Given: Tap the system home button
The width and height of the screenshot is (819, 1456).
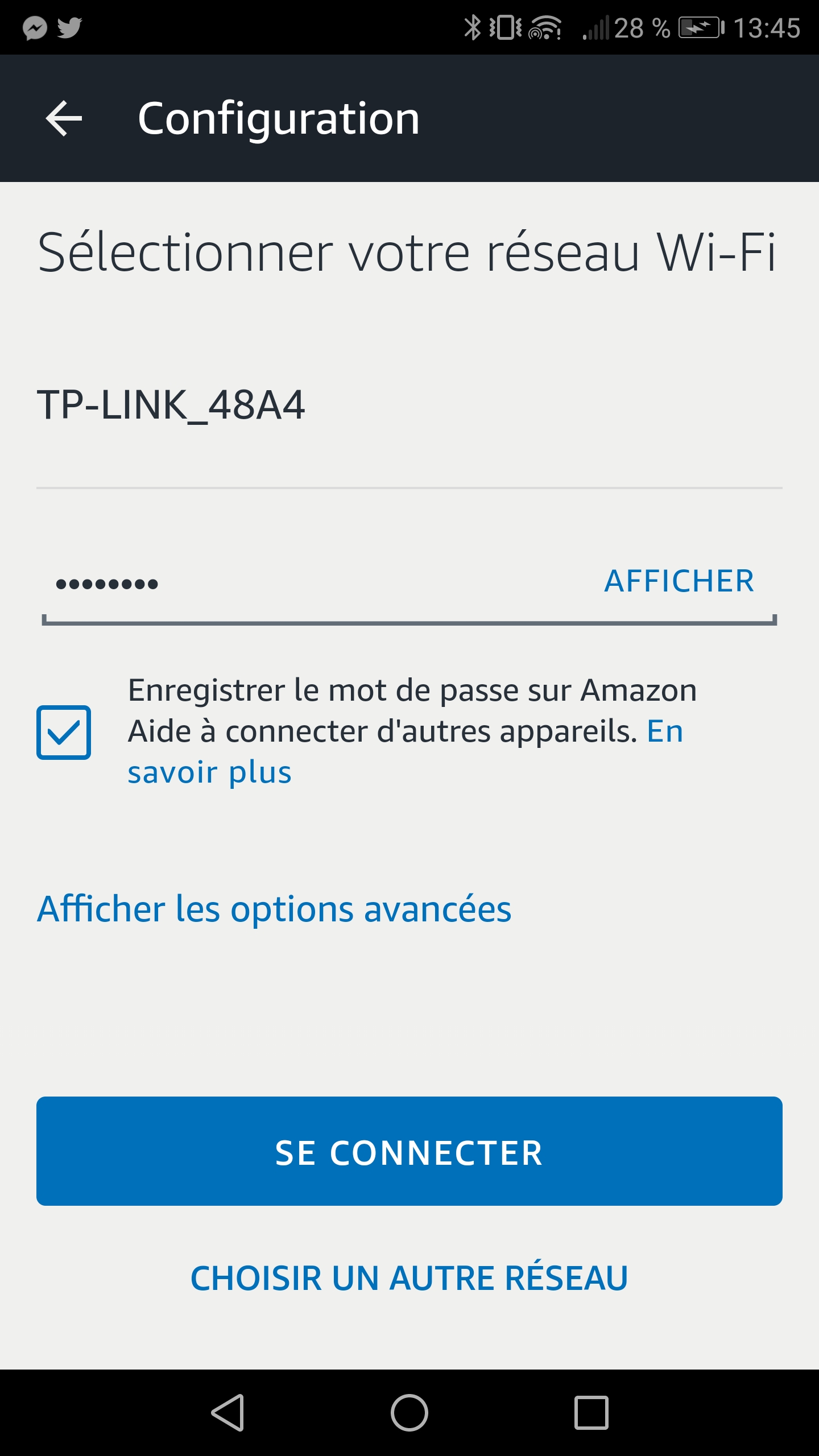Looking at the screenshot, I should click(x=409, y=1413).
